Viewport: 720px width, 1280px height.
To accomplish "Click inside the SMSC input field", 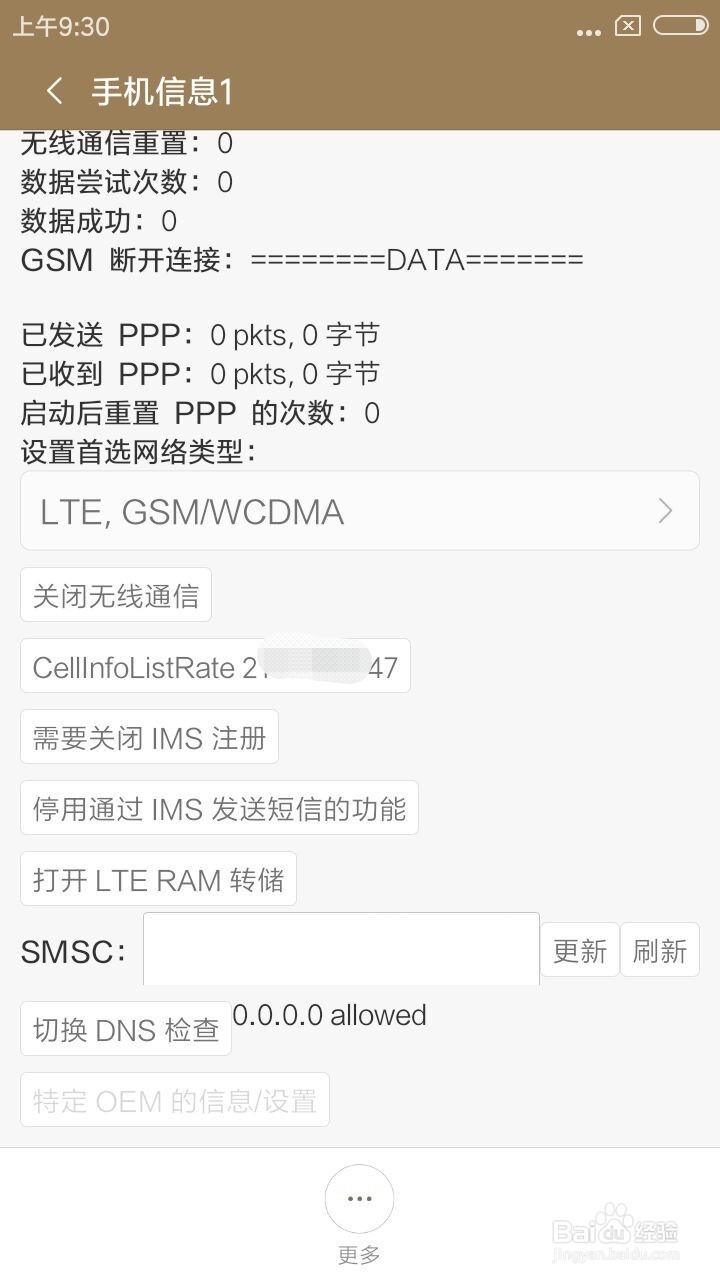I will pyautogui.click(x=340, y=948).
